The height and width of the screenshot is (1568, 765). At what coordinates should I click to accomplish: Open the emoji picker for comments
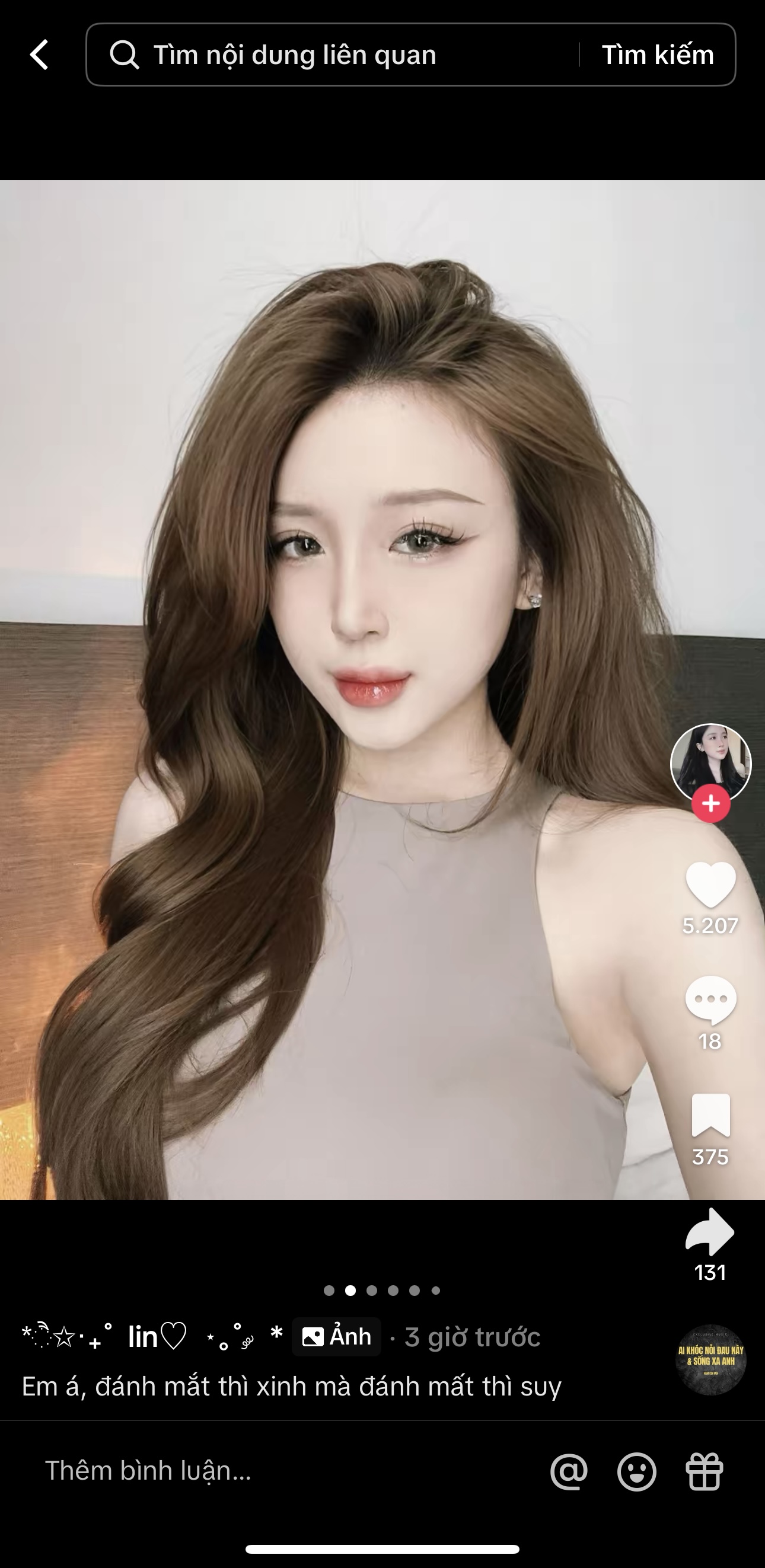(x=636, y=1472)
